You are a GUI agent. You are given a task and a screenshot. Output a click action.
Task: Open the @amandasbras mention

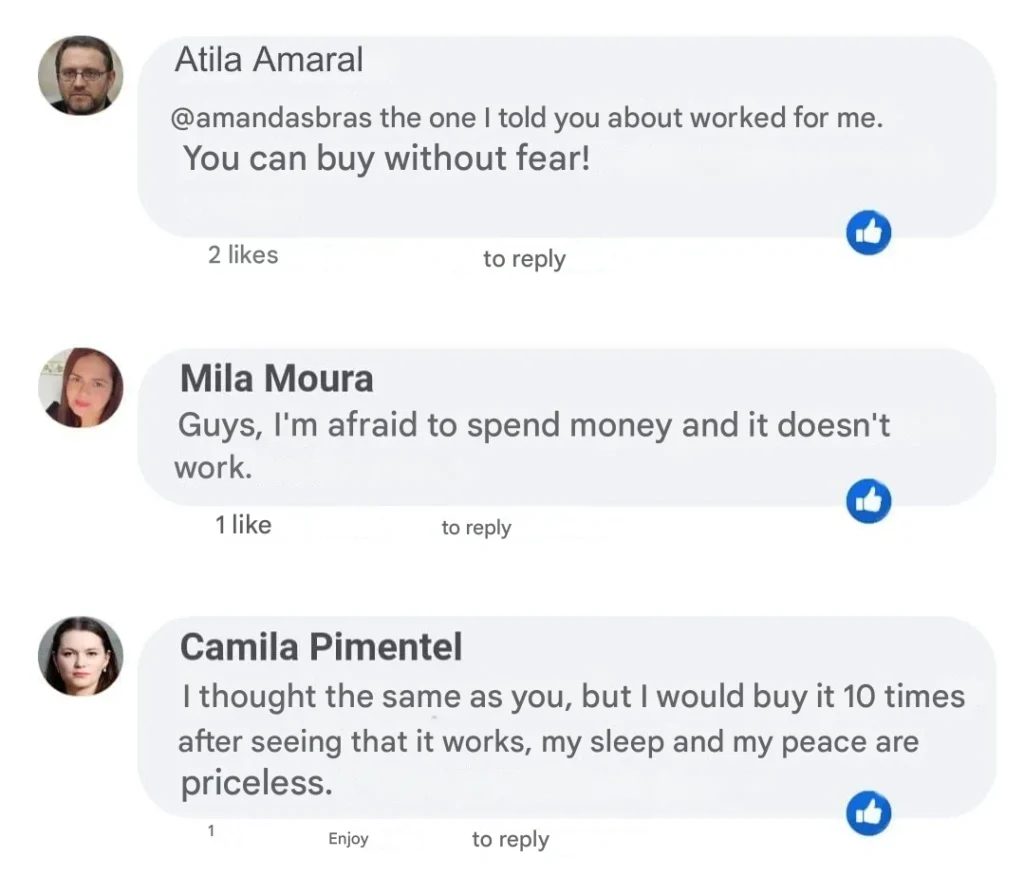272,118
